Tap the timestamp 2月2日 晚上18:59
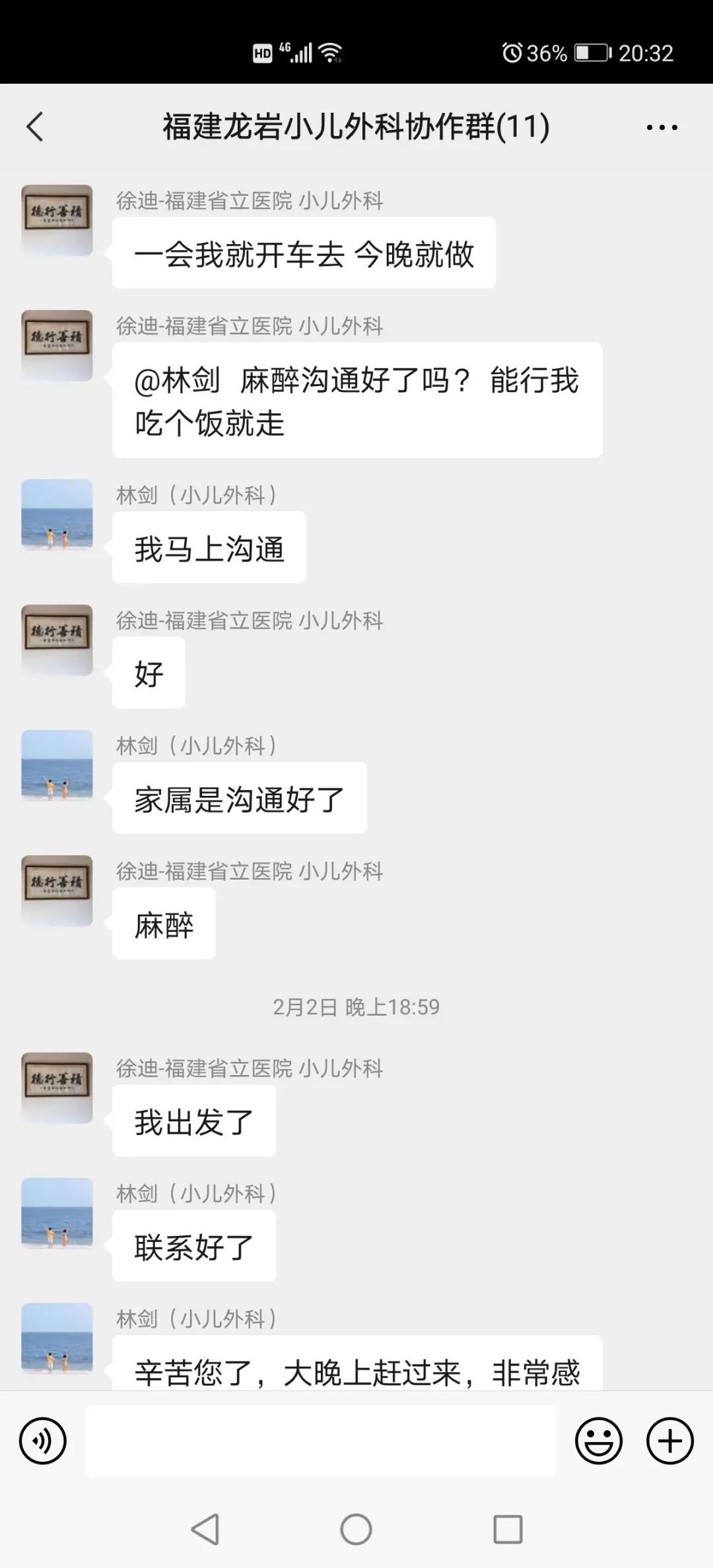 pos(356,1006)
